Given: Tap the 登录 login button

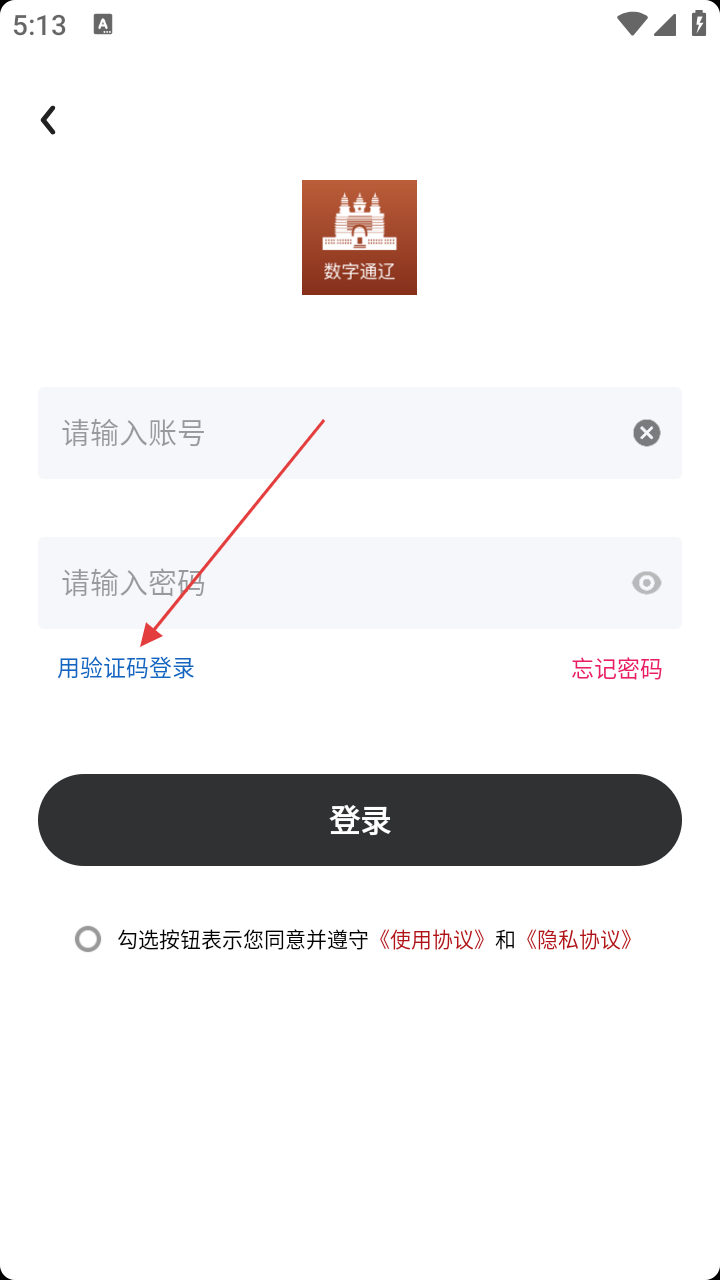Looking at the screenshot, I should [360, 820].
